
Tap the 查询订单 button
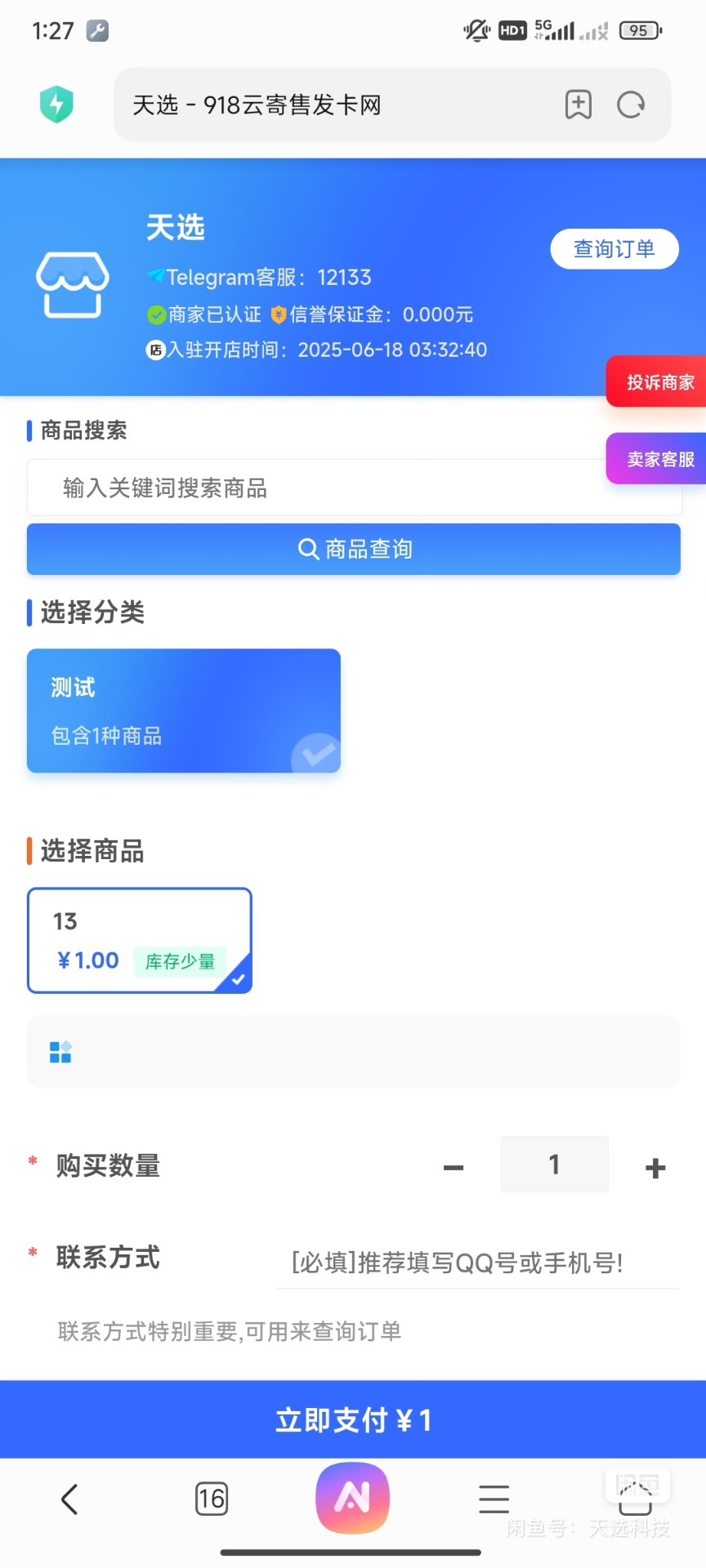coord(614,249)
